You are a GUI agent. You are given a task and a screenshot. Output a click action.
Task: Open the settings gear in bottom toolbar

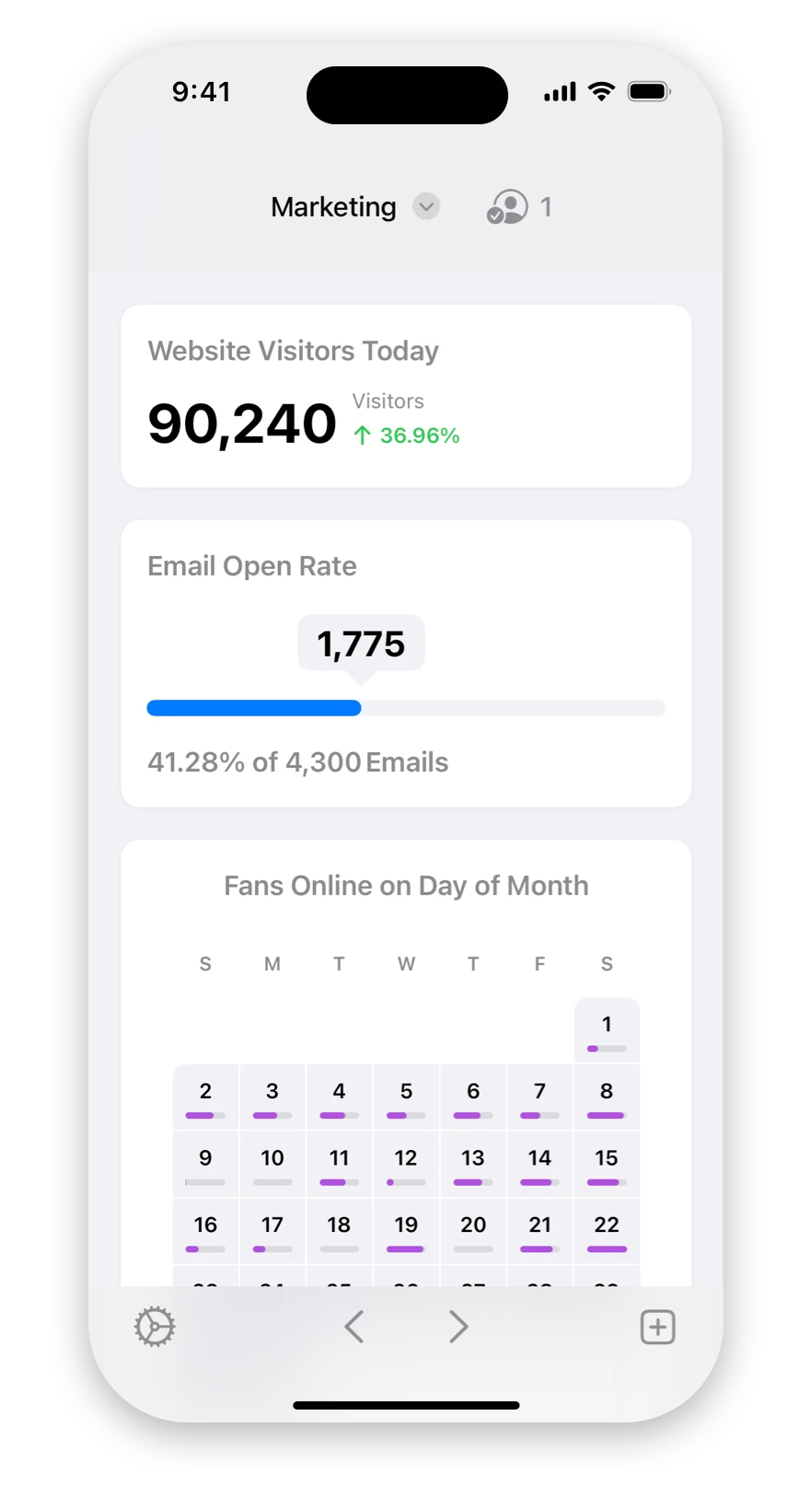click(x=155, y=1327)
